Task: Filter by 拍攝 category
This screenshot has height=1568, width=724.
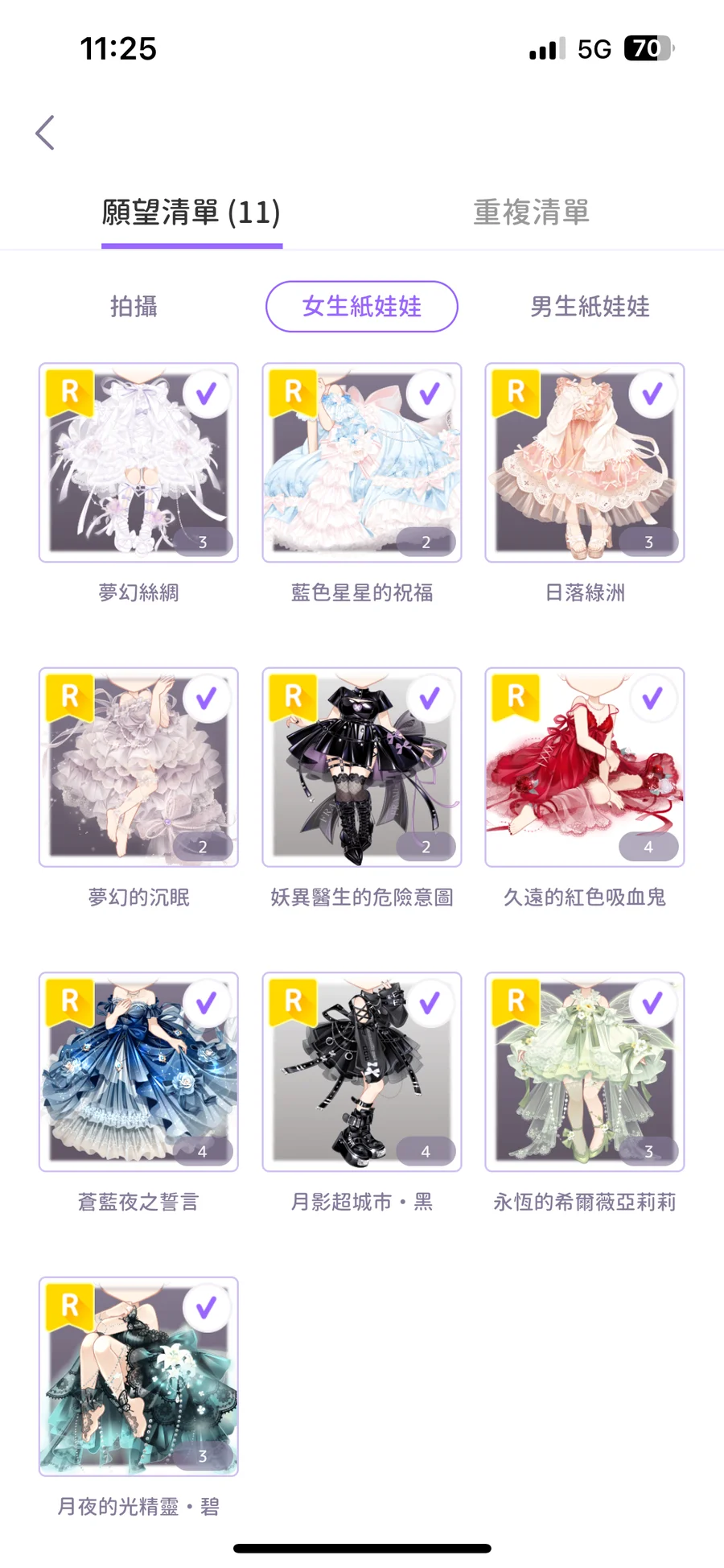Action: pyautogui.click(x=134, y=307)
